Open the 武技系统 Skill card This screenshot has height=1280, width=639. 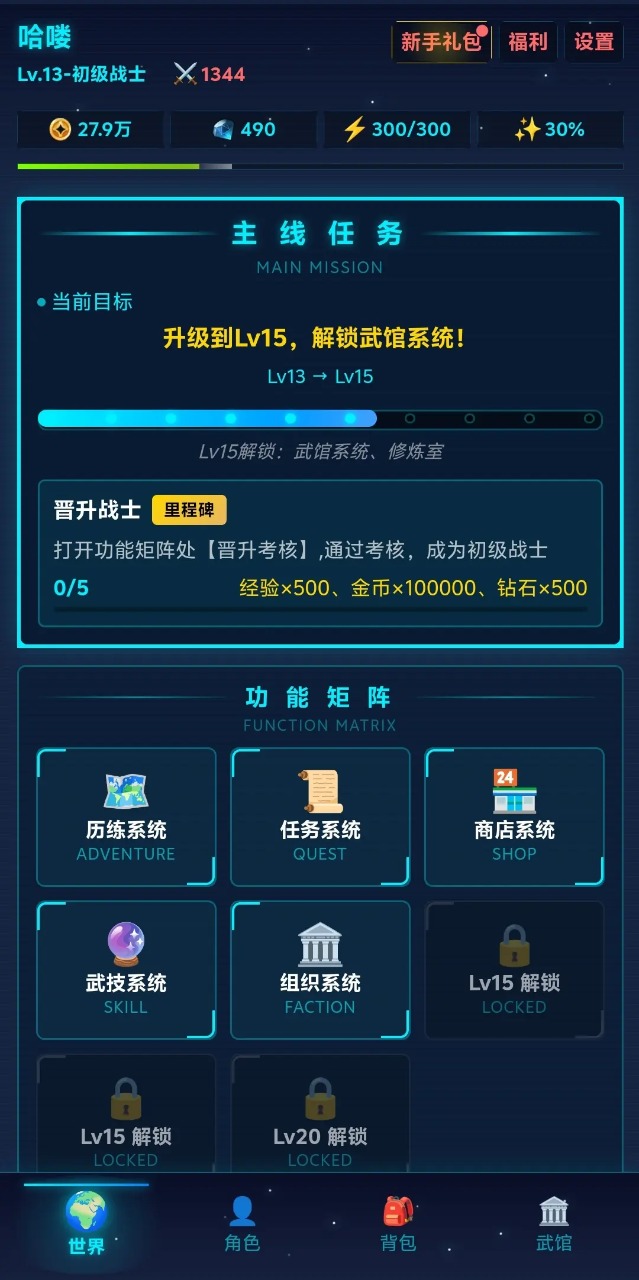click(126, 970)
